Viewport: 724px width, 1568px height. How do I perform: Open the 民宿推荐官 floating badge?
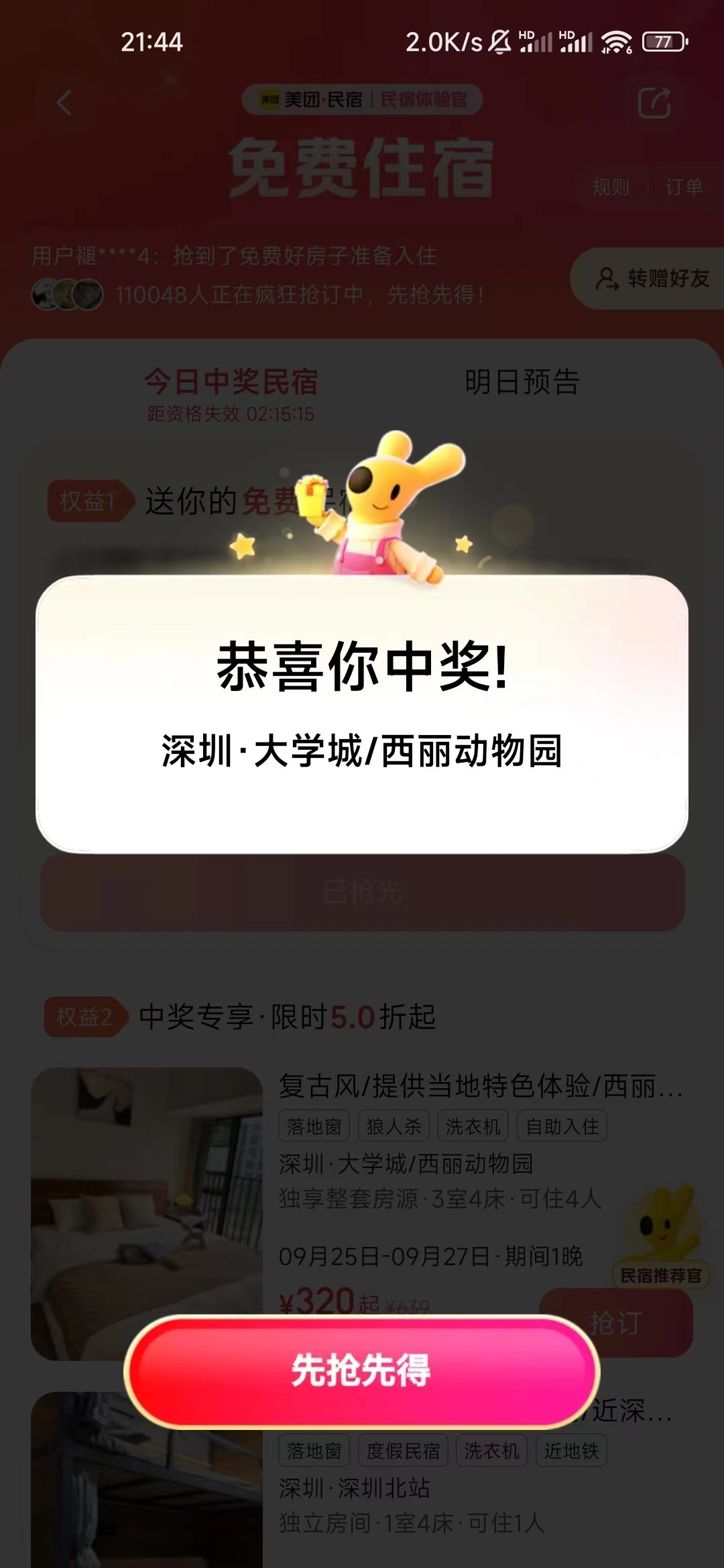(660, 1240)
